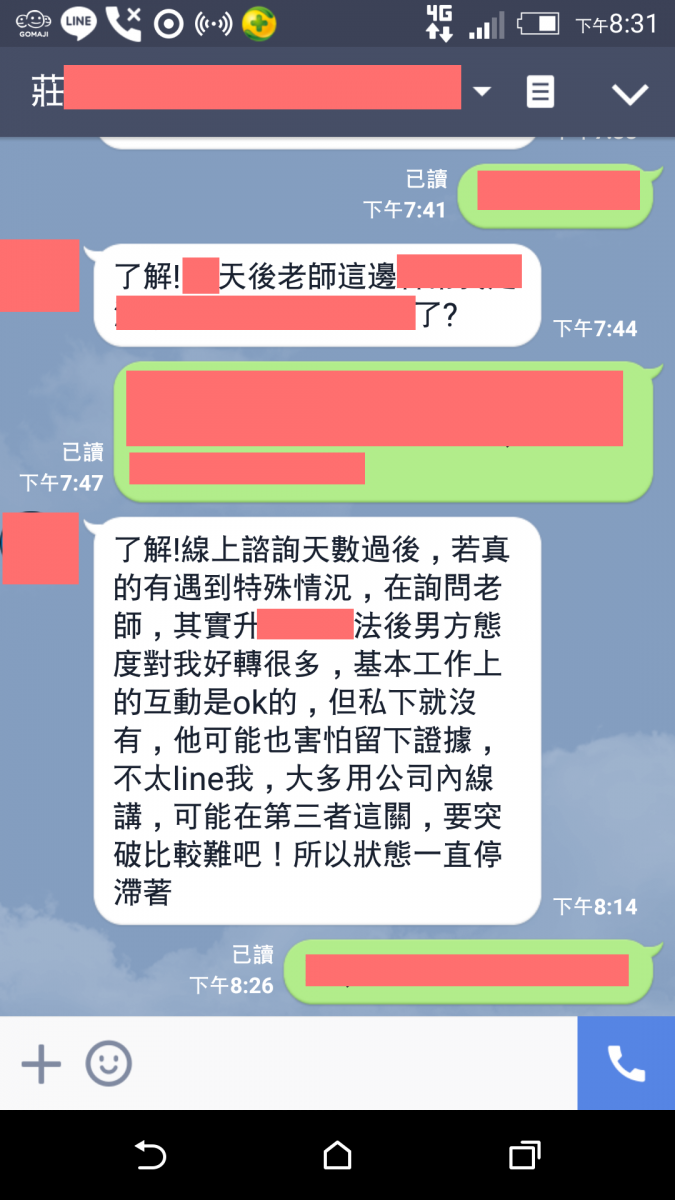Open the plus attachment menu
Image resolution: width=675 pixels, height=1200 pixels.
41,1064
